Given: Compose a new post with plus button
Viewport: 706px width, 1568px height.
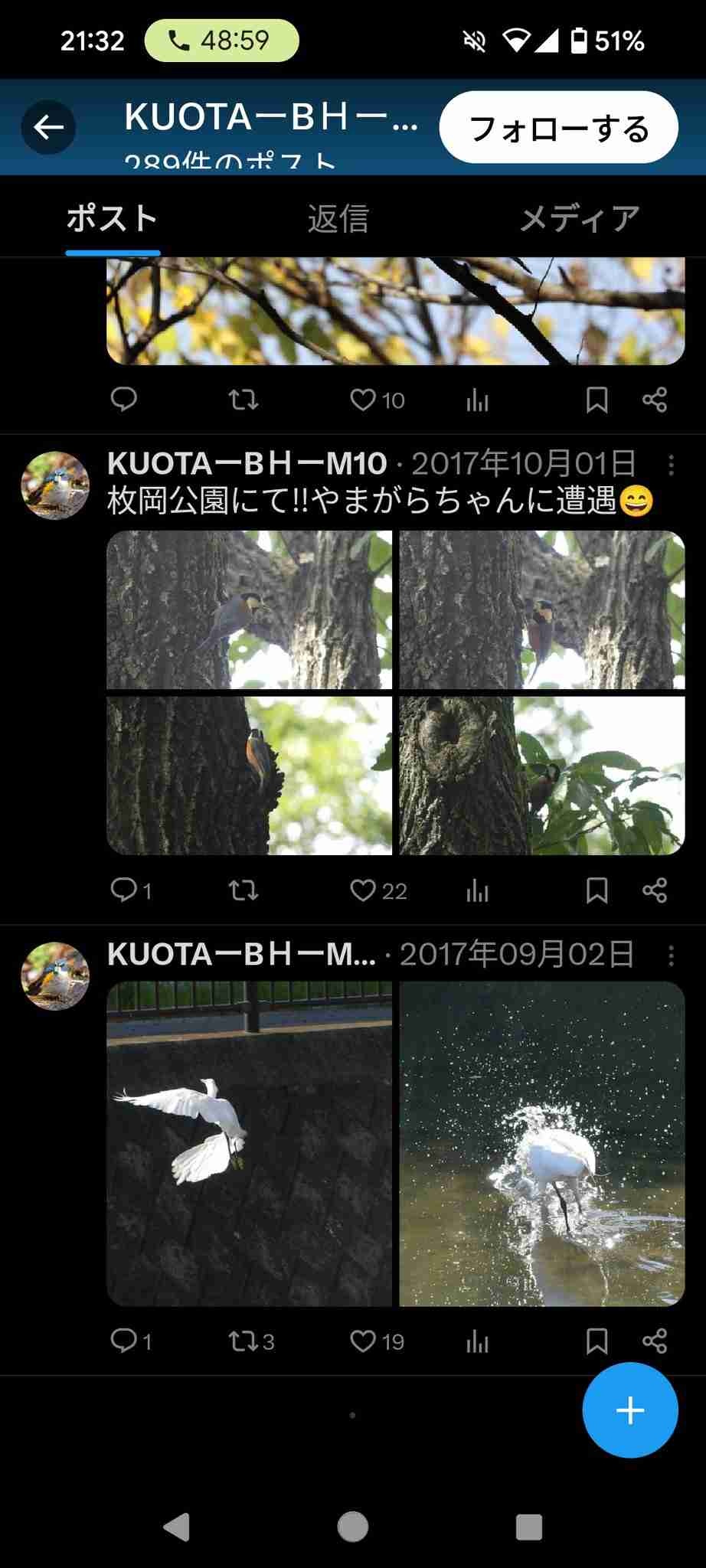Looking at the screenshot, I should pos(629,1410).
